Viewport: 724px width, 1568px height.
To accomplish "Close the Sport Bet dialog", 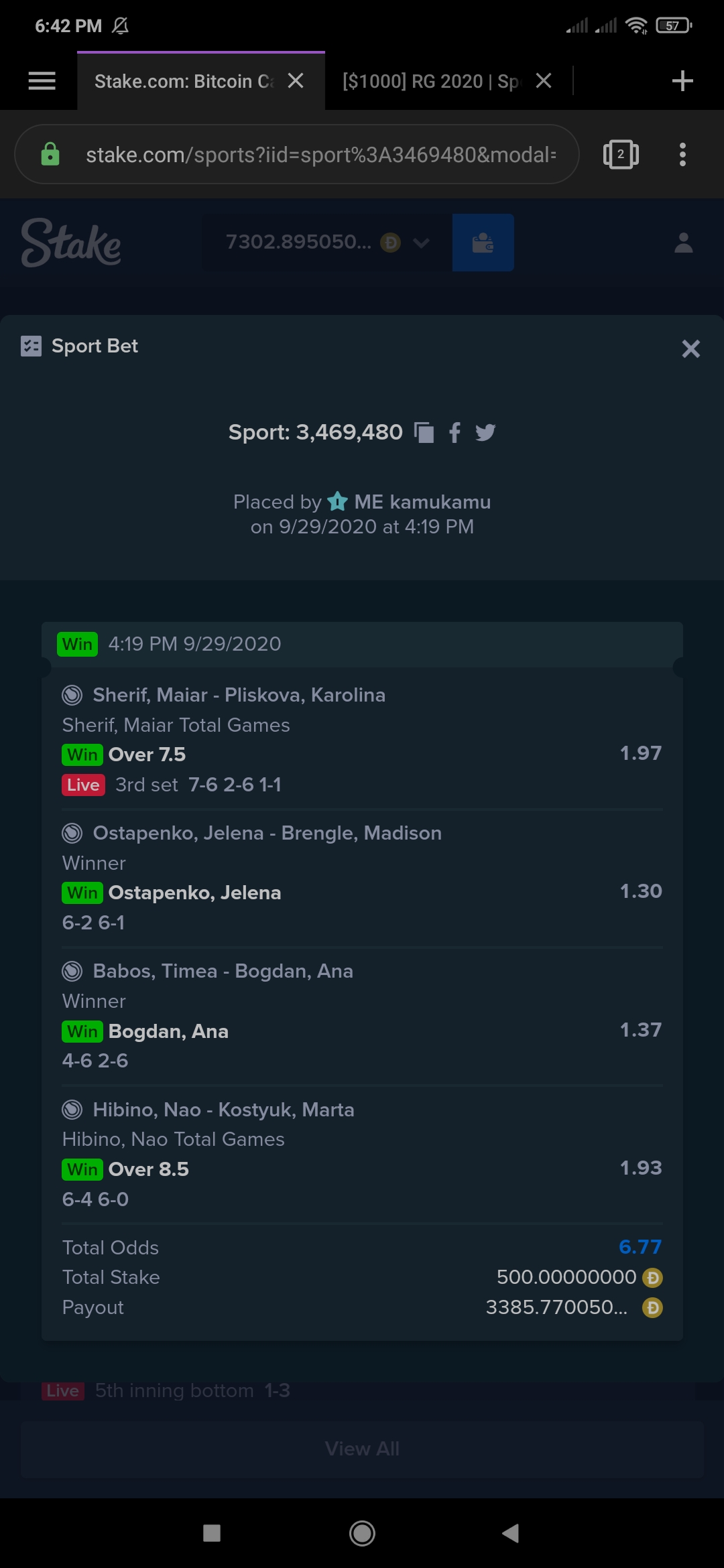I will click(690, 348).
